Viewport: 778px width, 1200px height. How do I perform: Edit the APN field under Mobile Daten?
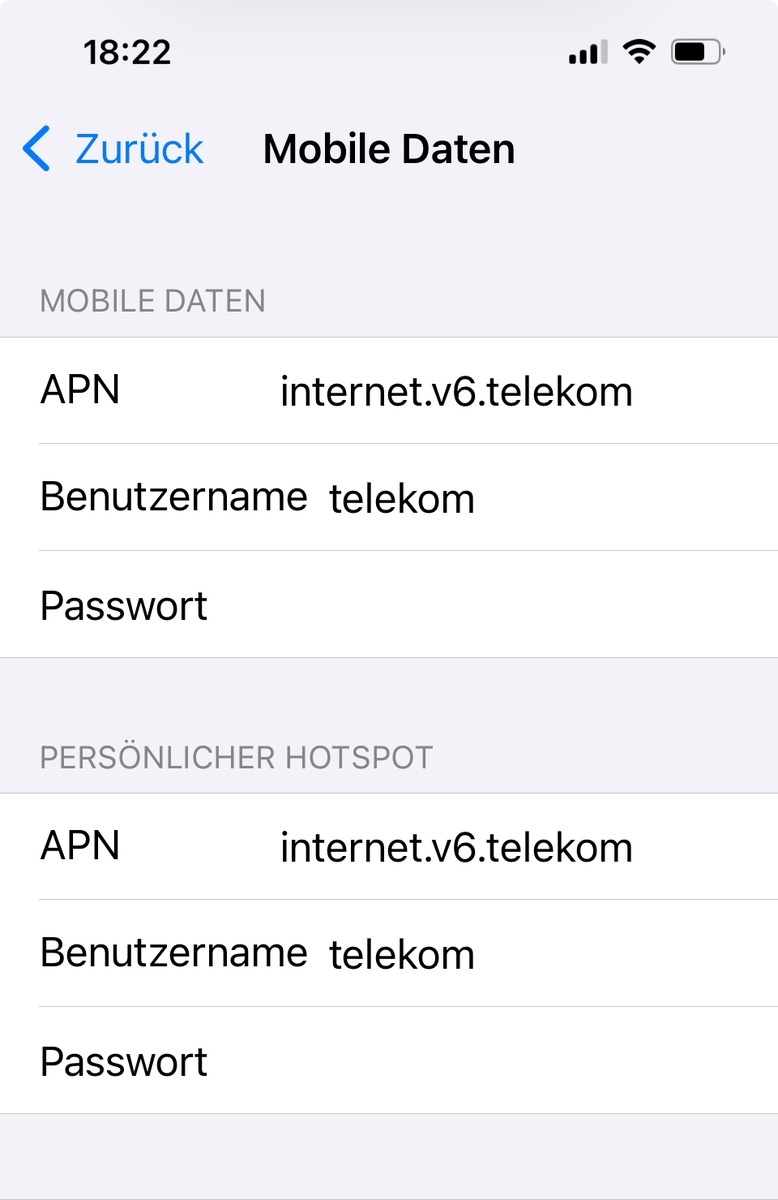pyautogui.click(x=456, y=391)
